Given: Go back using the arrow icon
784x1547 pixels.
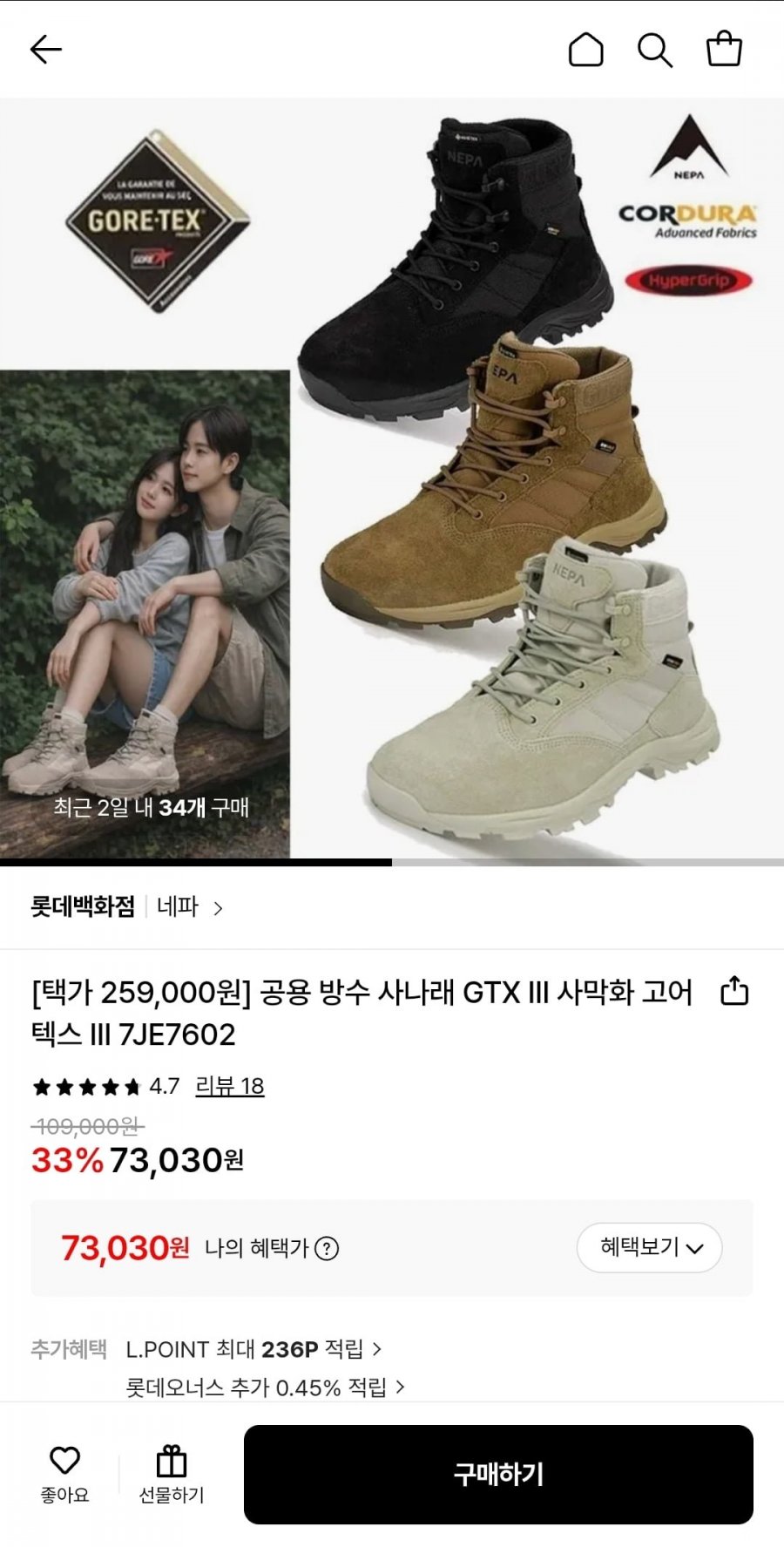Looking at the screenshot, I should click(x=45, y=50).
